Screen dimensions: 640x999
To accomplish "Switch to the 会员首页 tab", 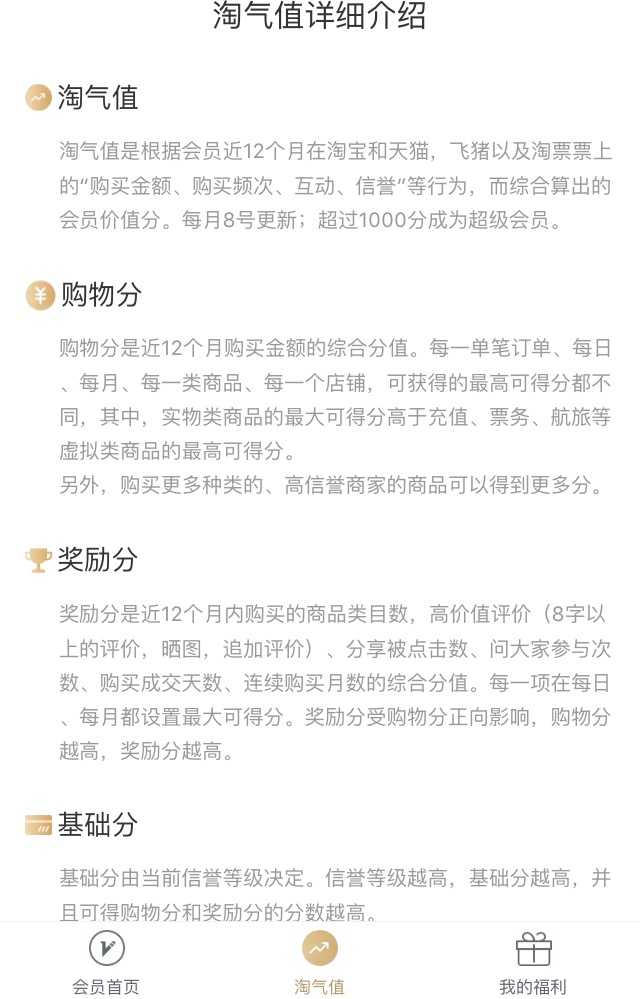I will [x=106, y=962].
